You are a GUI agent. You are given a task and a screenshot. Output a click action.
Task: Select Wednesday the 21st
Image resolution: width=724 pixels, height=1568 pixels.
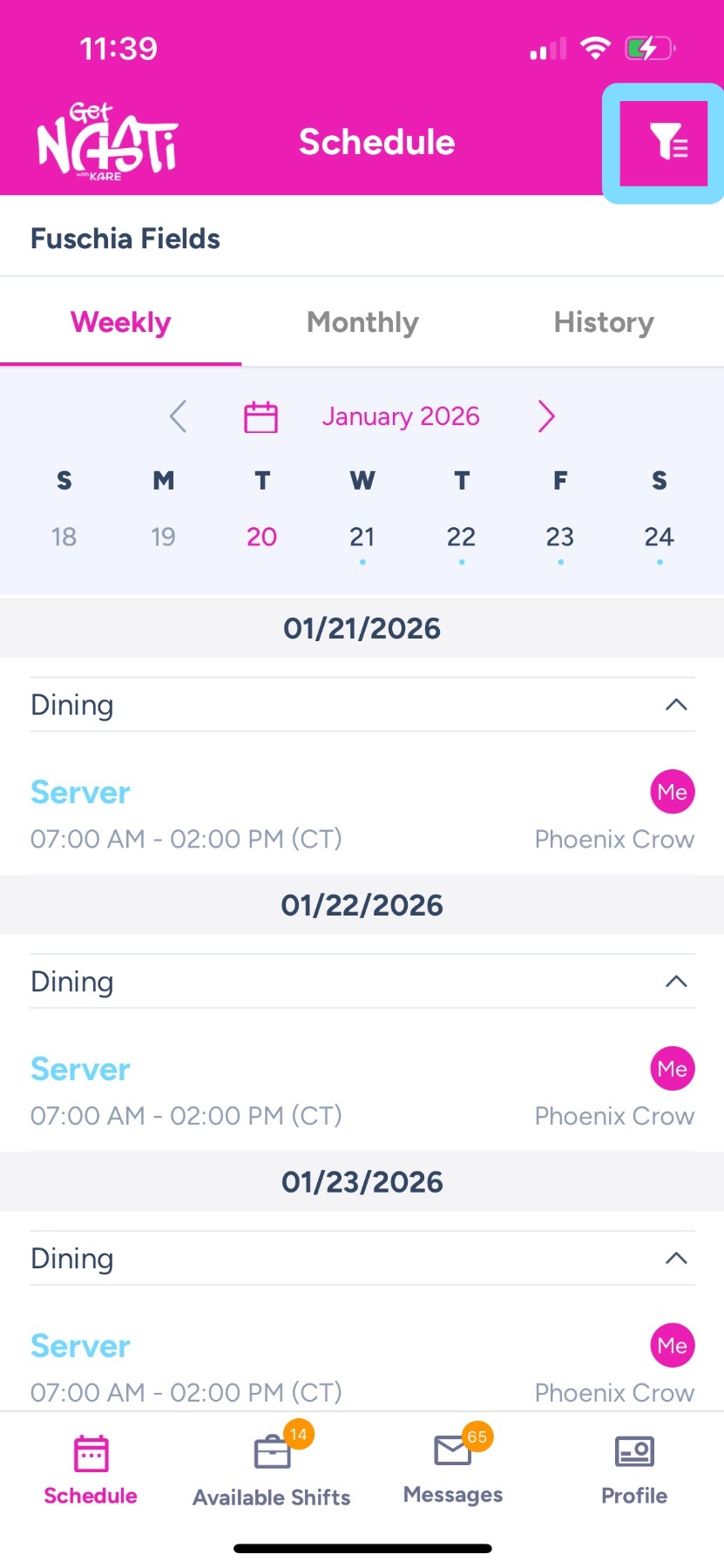362,537
